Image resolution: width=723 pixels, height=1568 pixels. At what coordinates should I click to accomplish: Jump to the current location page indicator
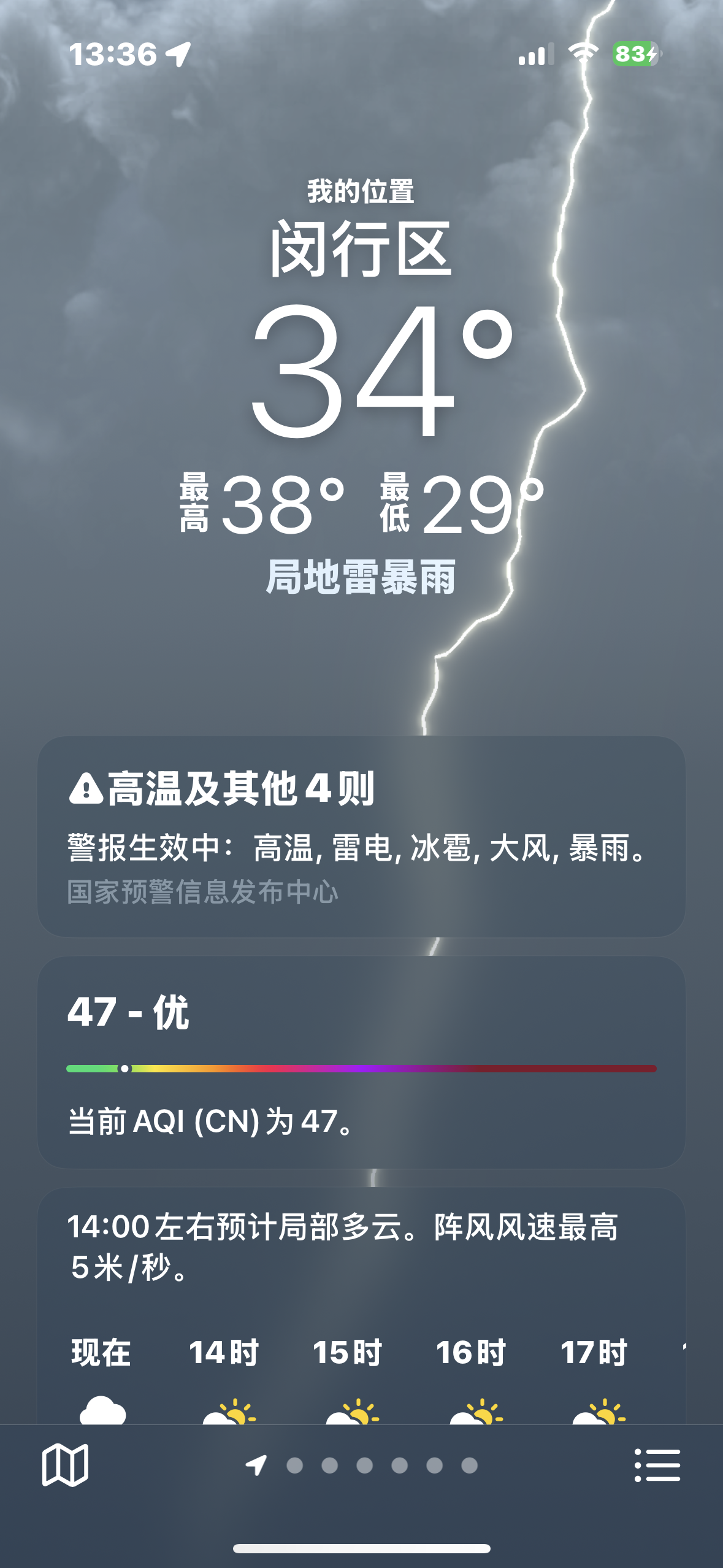point(256,1466)
